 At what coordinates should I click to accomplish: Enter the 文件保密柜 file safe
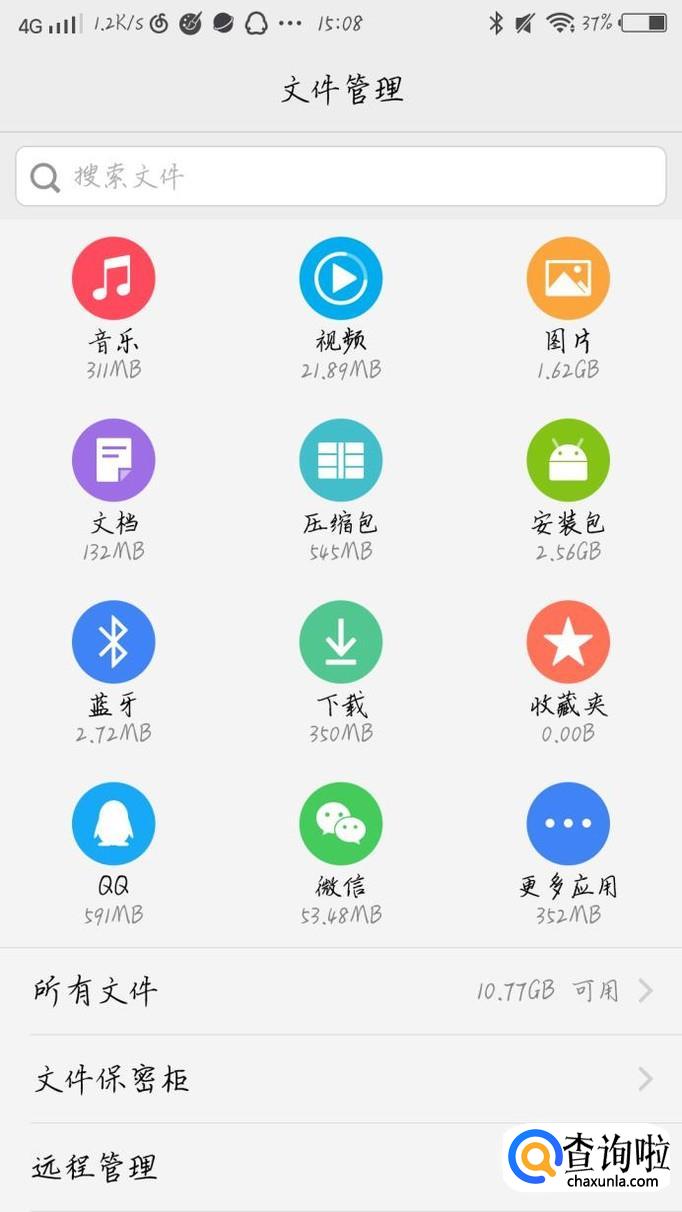tap(340, 1079)
